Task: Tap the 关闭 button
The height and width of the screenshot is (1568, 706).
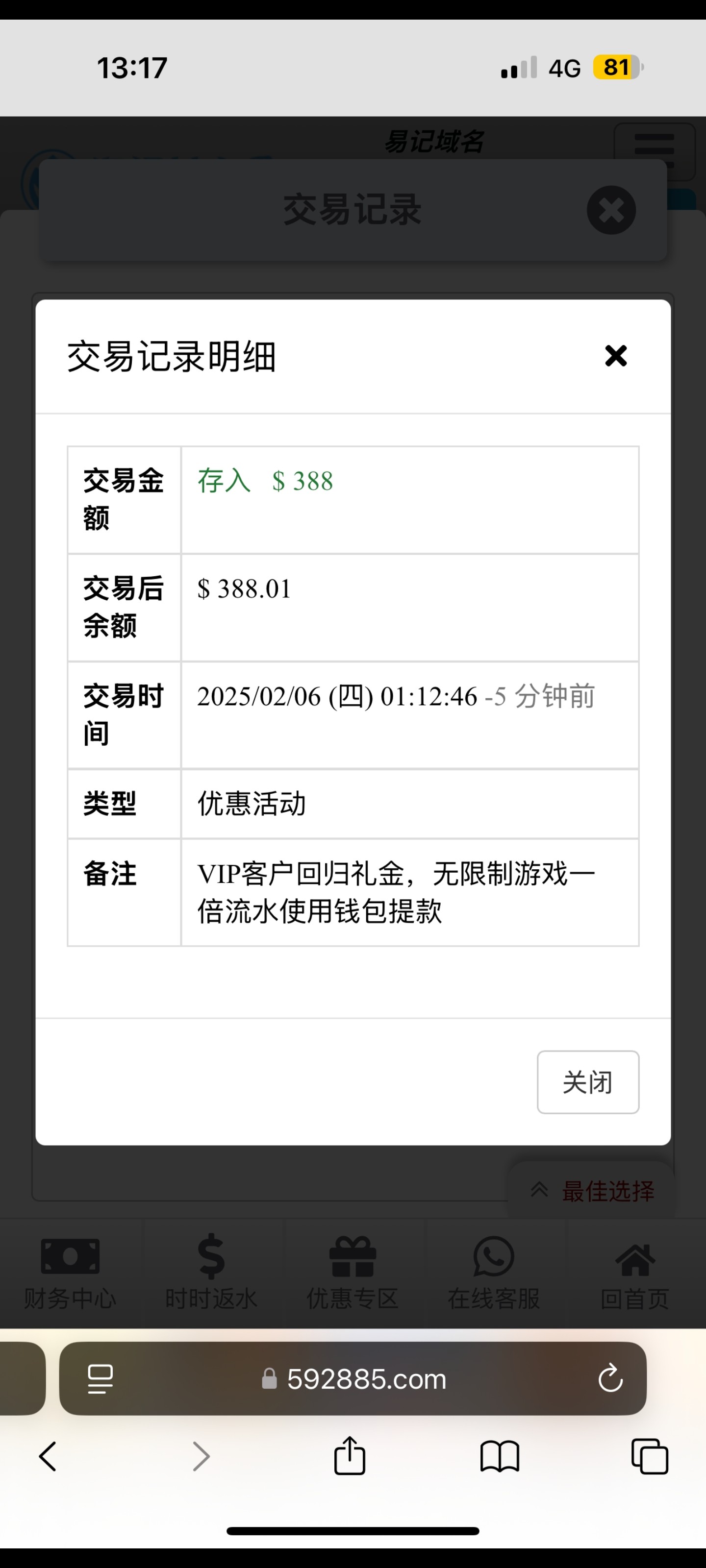Action: tap(588, 1081)
